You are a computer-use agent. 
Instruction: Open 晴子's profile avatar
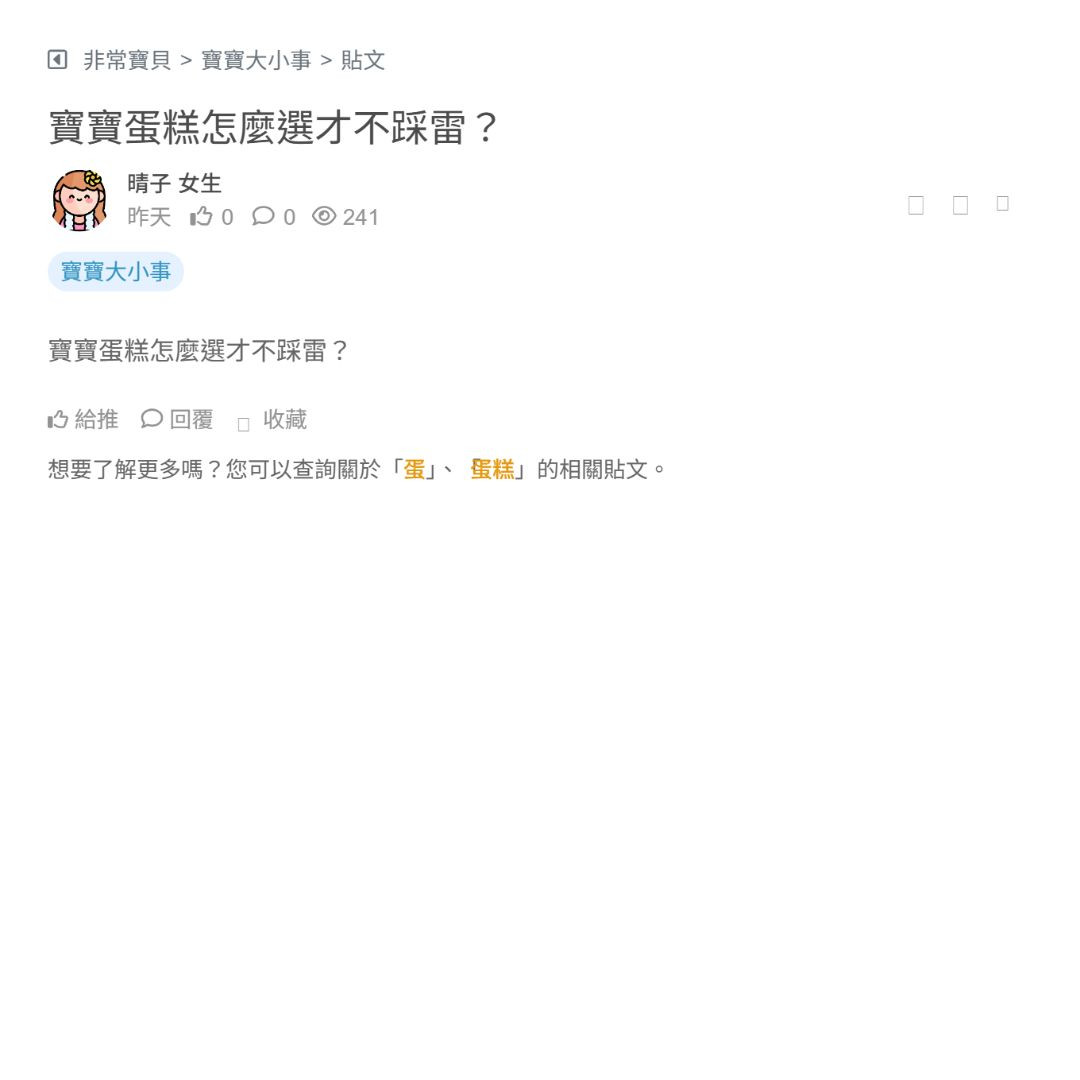coord(79,200)
